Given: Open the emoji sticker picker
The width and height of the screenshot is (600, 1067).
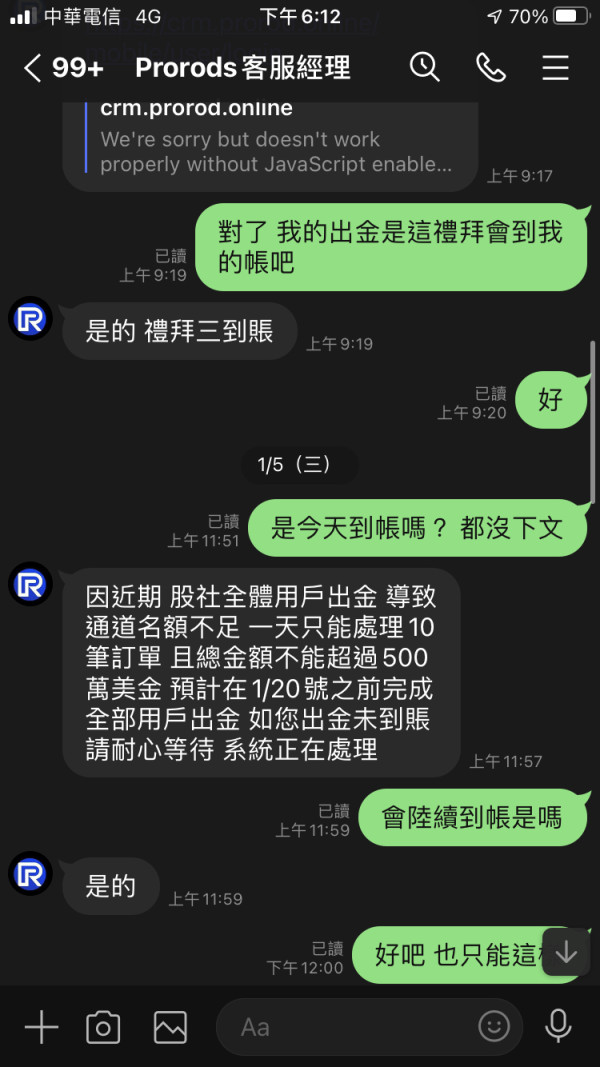Looking at the screenshot, I should (x=494, y=1026).
